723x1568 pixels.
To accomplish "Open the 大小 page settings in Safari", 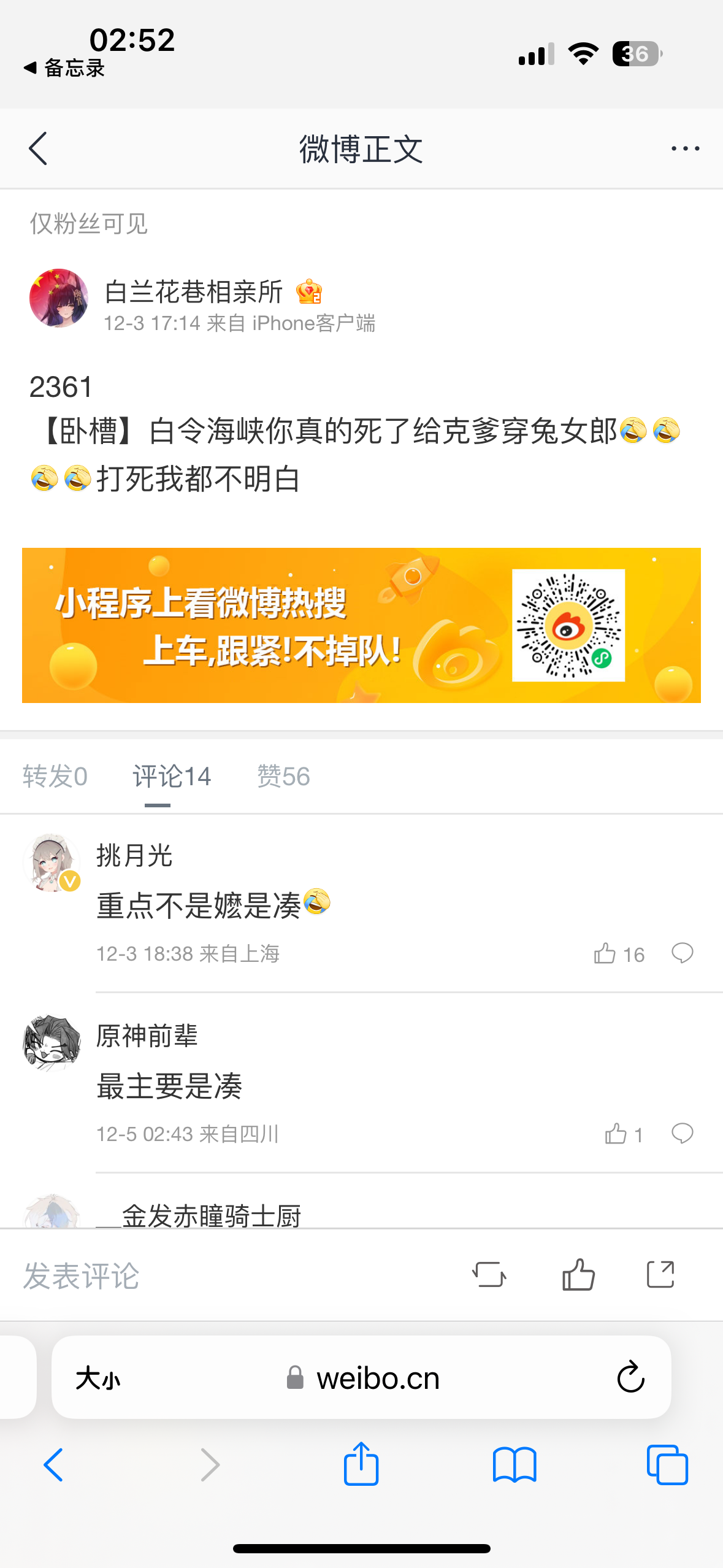I will pos(98,1378).
